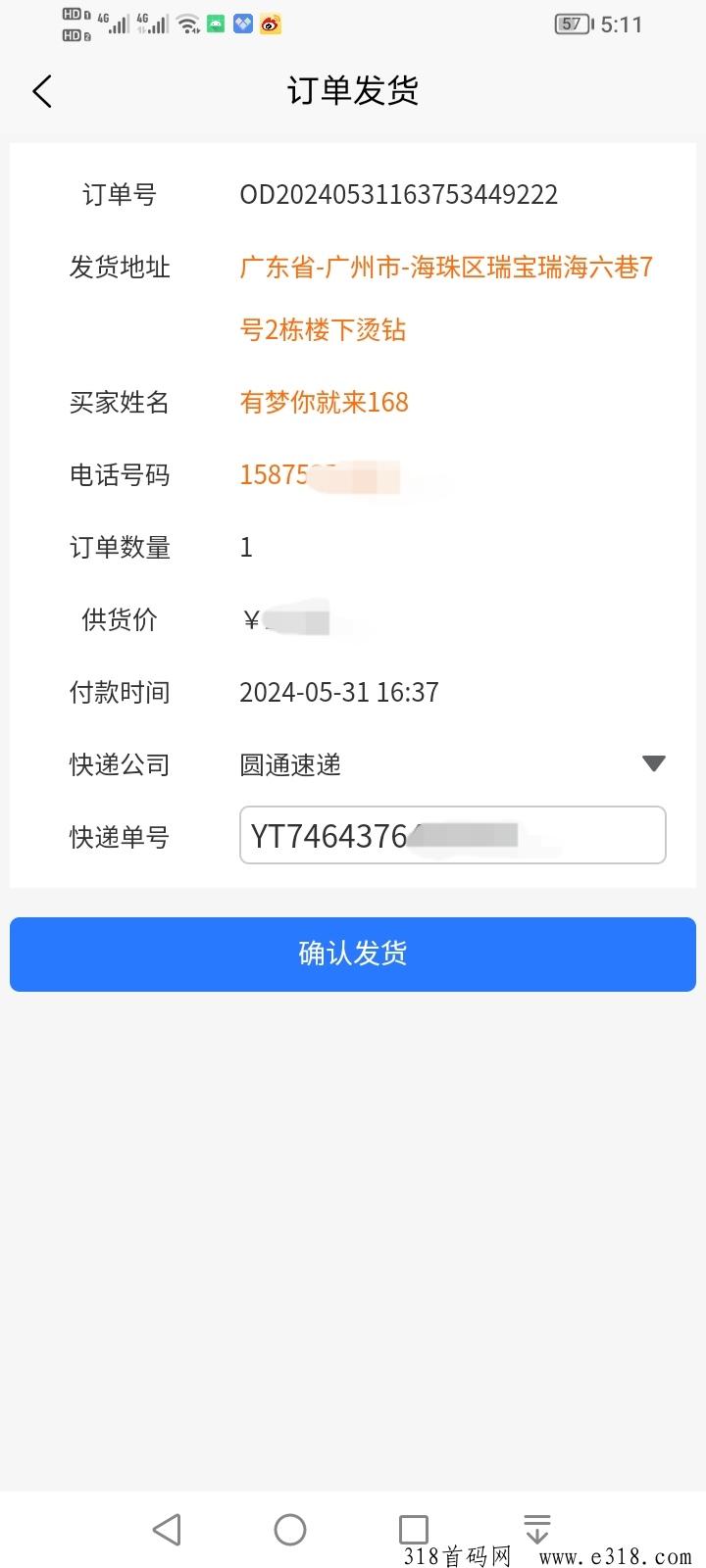
Task: Open recent apps from the navigation bar
Action: pyautogui.click(x=414, y=1529)
